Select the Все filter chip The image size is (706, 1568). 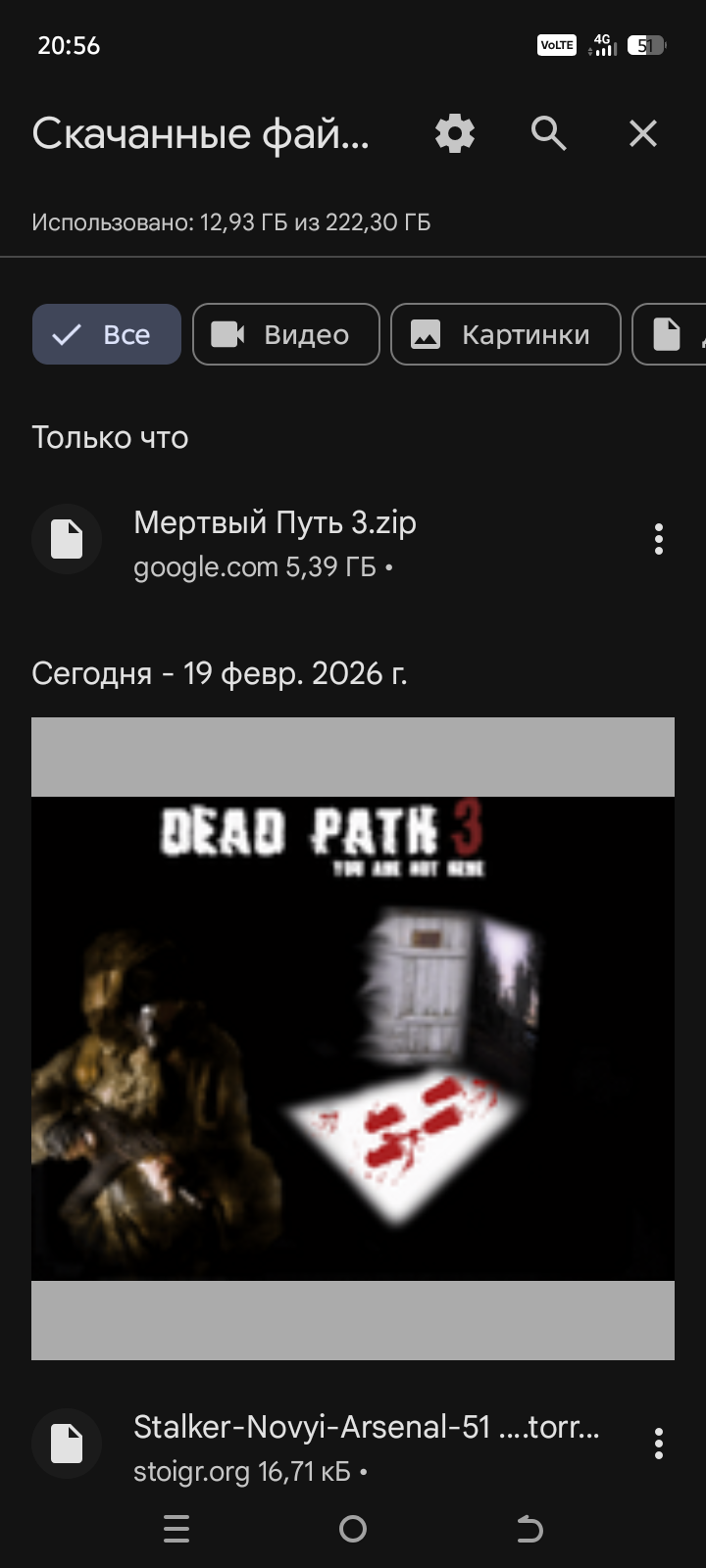tap(107, 334)
